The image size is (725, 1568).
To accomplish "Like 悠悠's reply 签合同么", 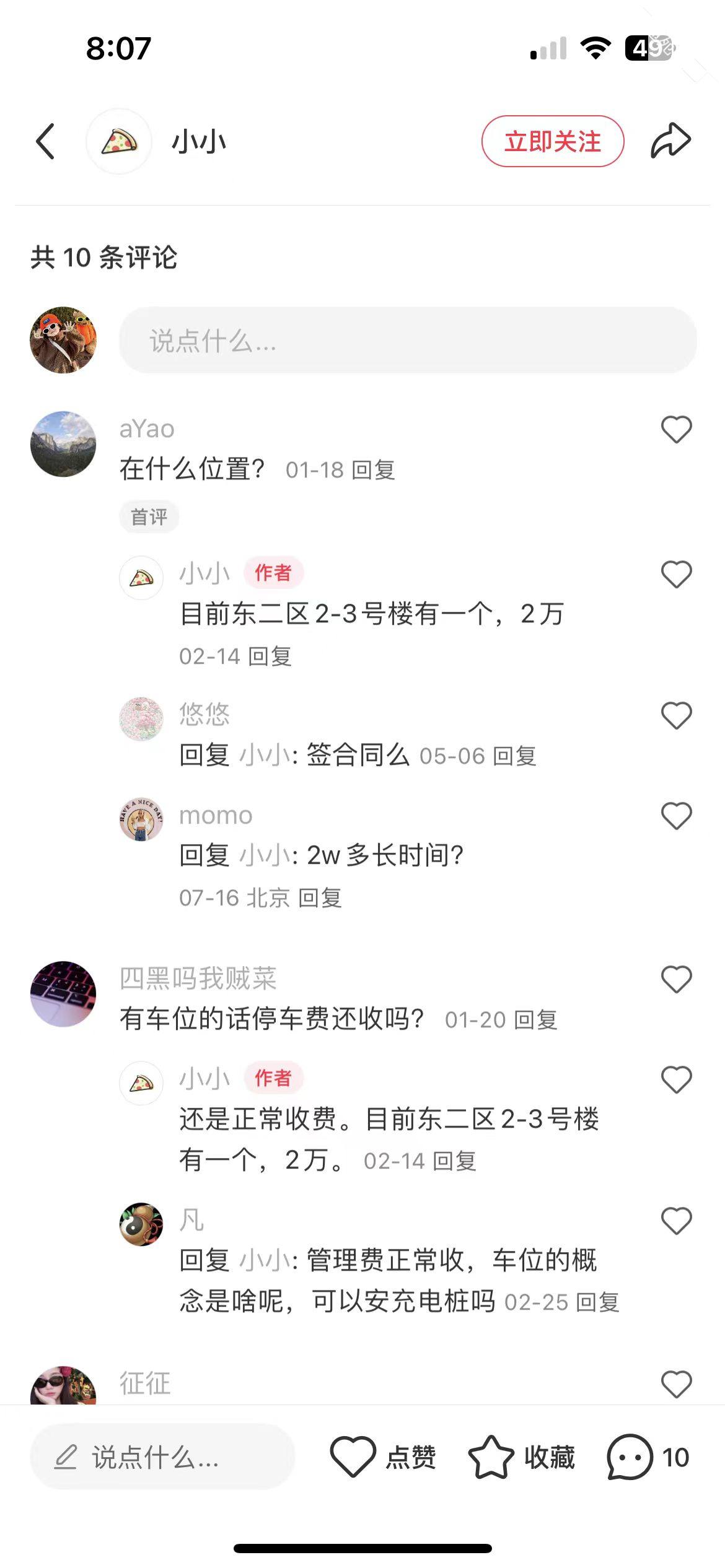I will click(676, 715).
